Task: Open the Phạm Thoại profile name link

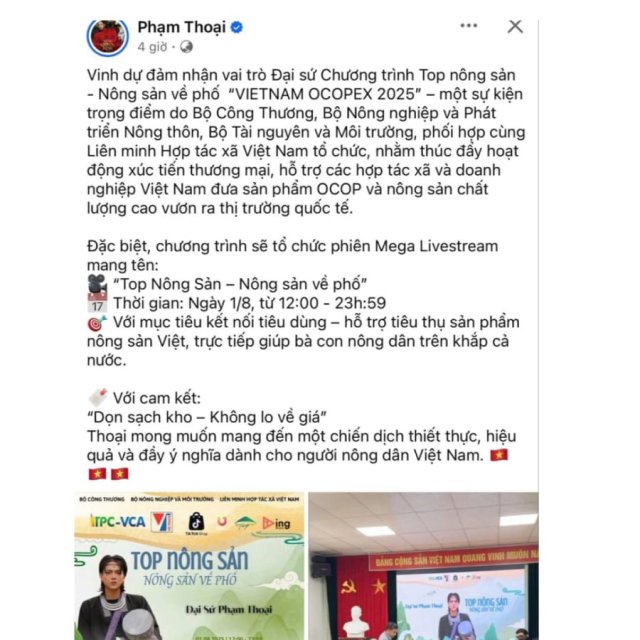Action: click(182, 27)
